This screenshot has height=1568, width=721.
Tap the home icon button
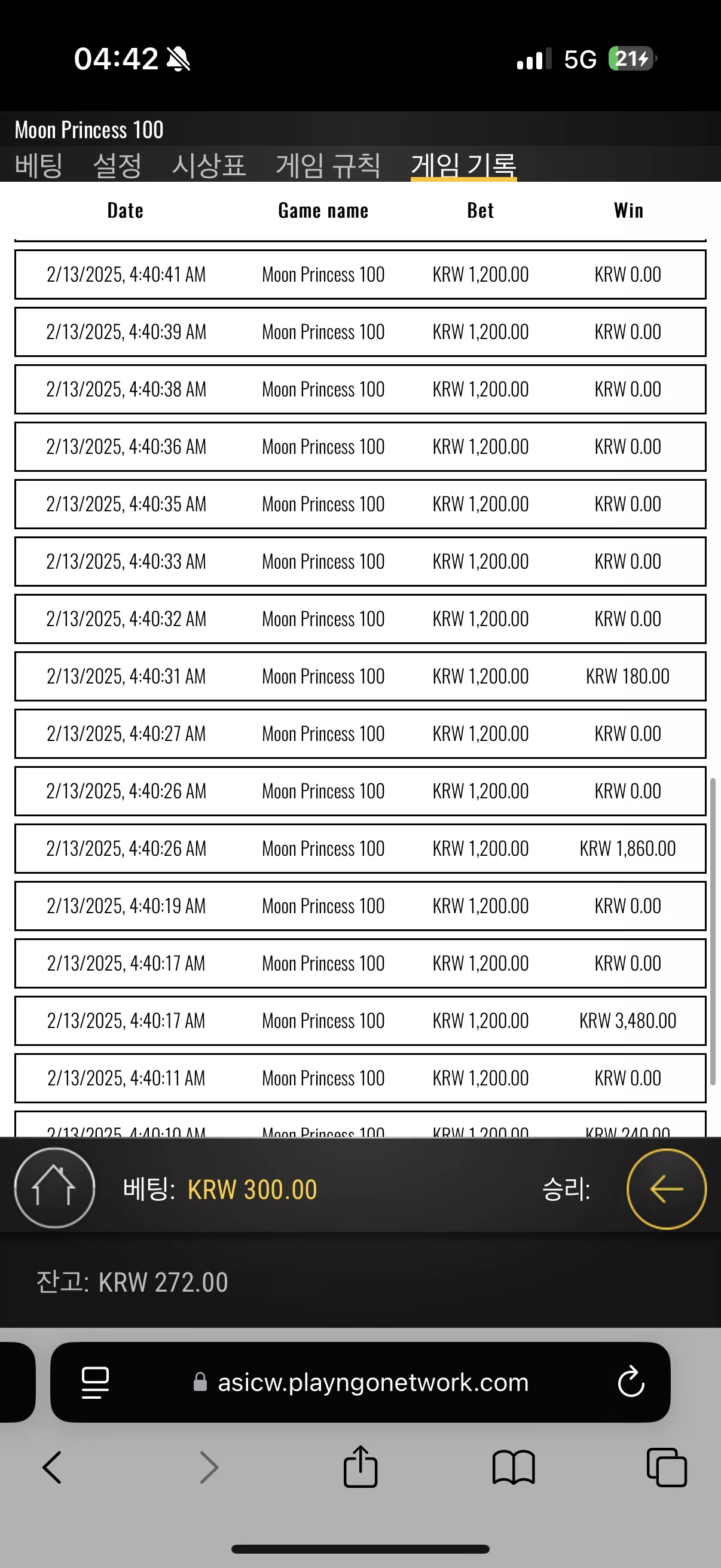click(55, 1188)
